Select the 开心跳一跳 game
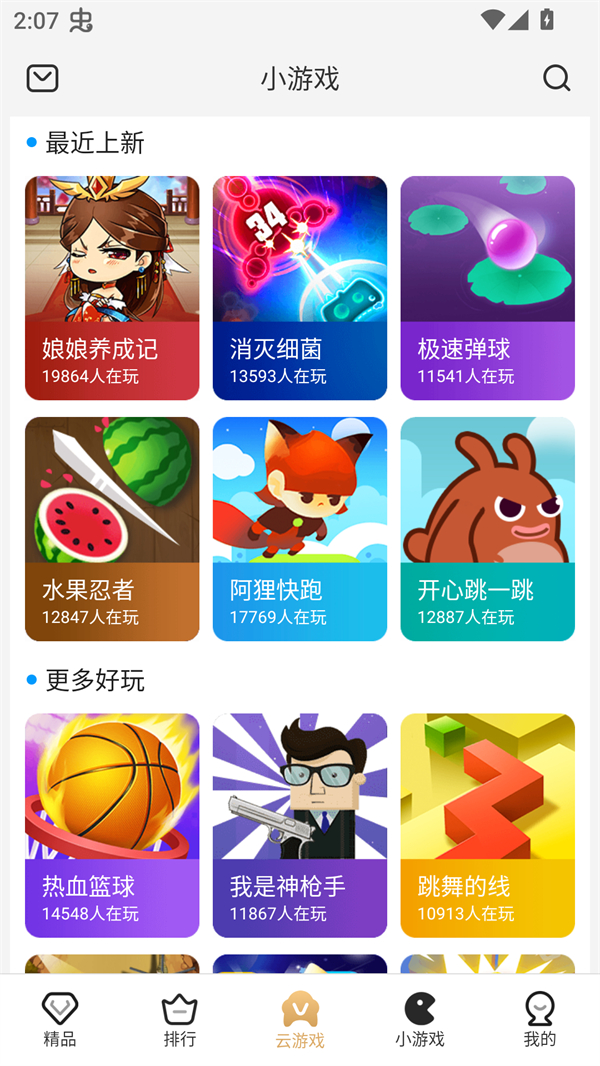Viewport: 600px width, 1066px height. coord(487,528)
